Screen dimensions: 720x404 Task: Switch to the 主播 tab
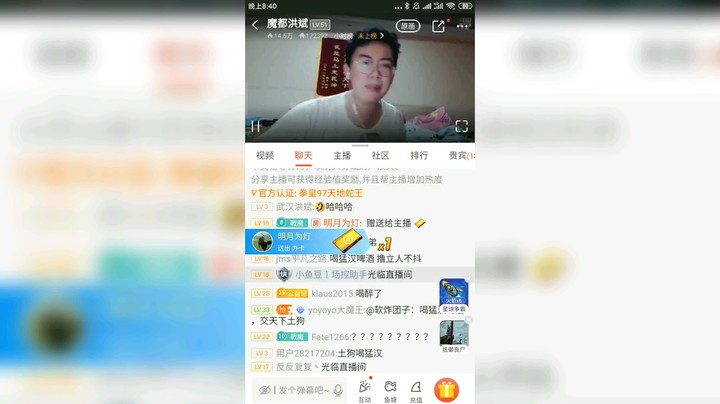click(x=342, y=156)
